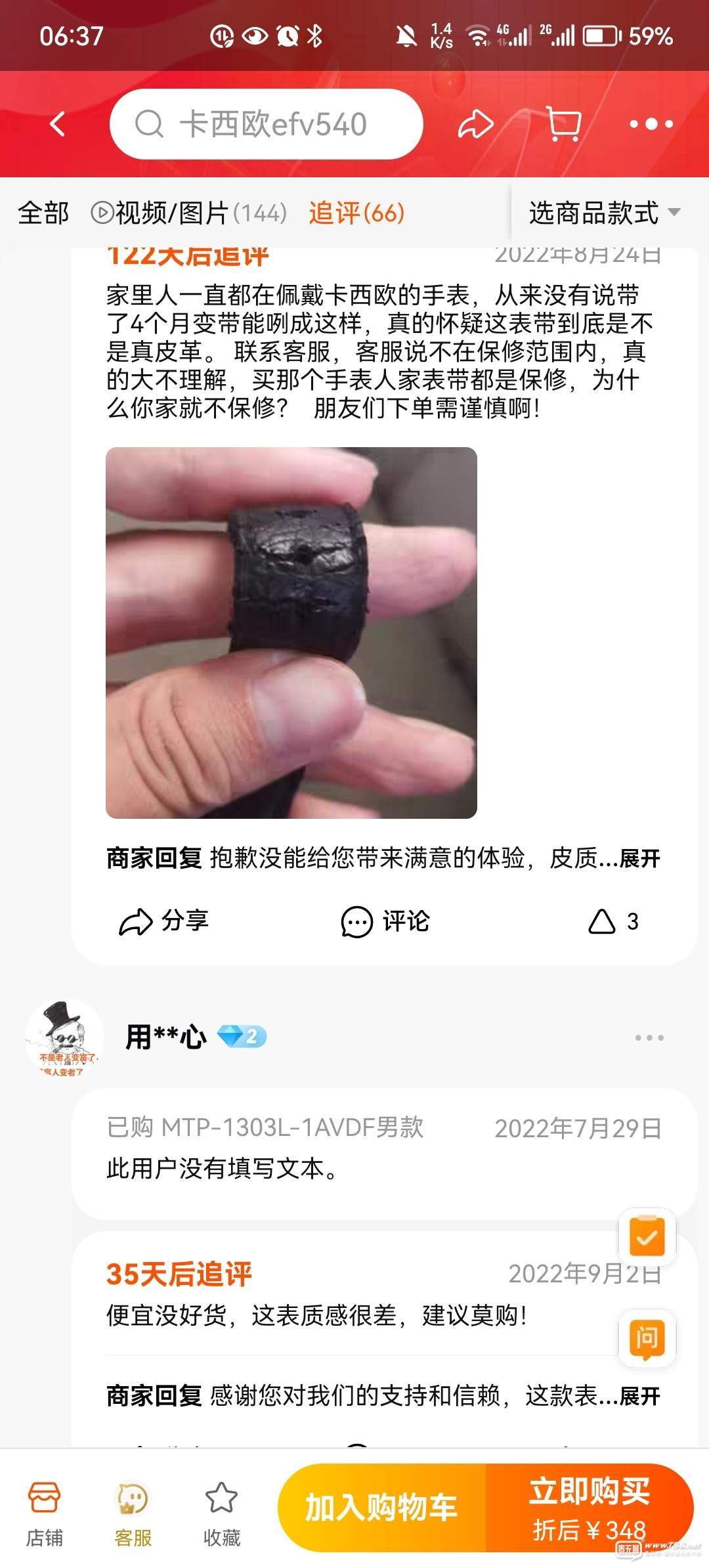
Task: Open user 用**心's avatar
Action: pos(64,1037)
